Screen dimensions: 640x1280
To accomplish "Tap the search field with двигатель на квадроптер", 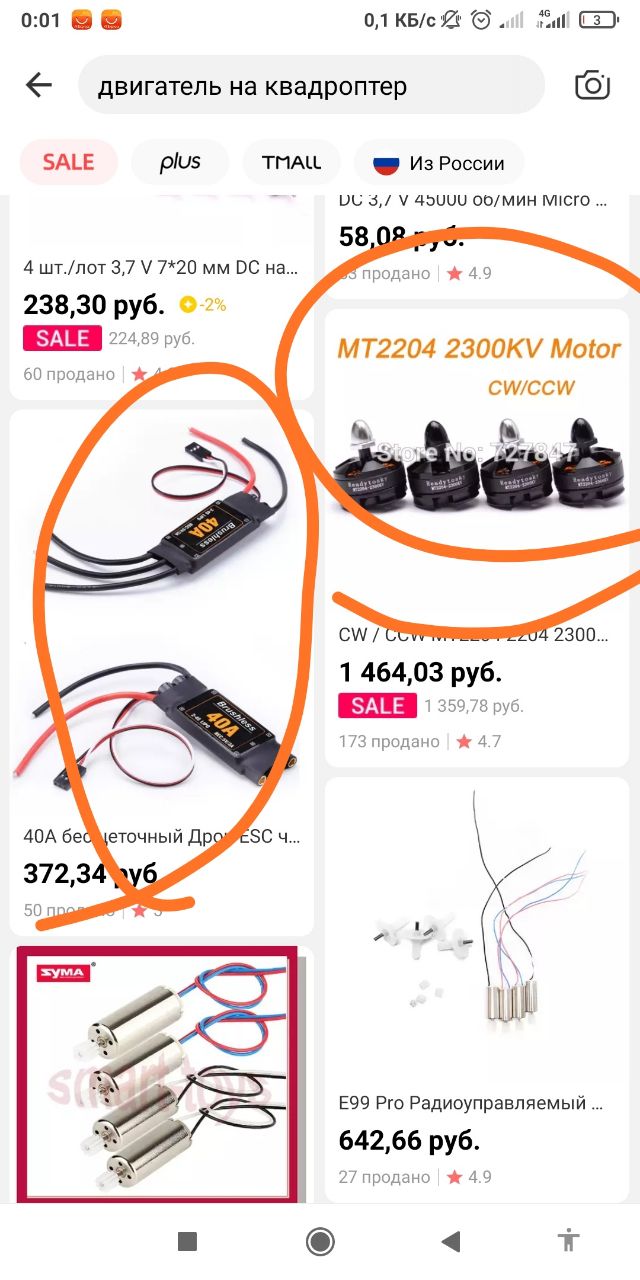I will click(x=311, y=86).
